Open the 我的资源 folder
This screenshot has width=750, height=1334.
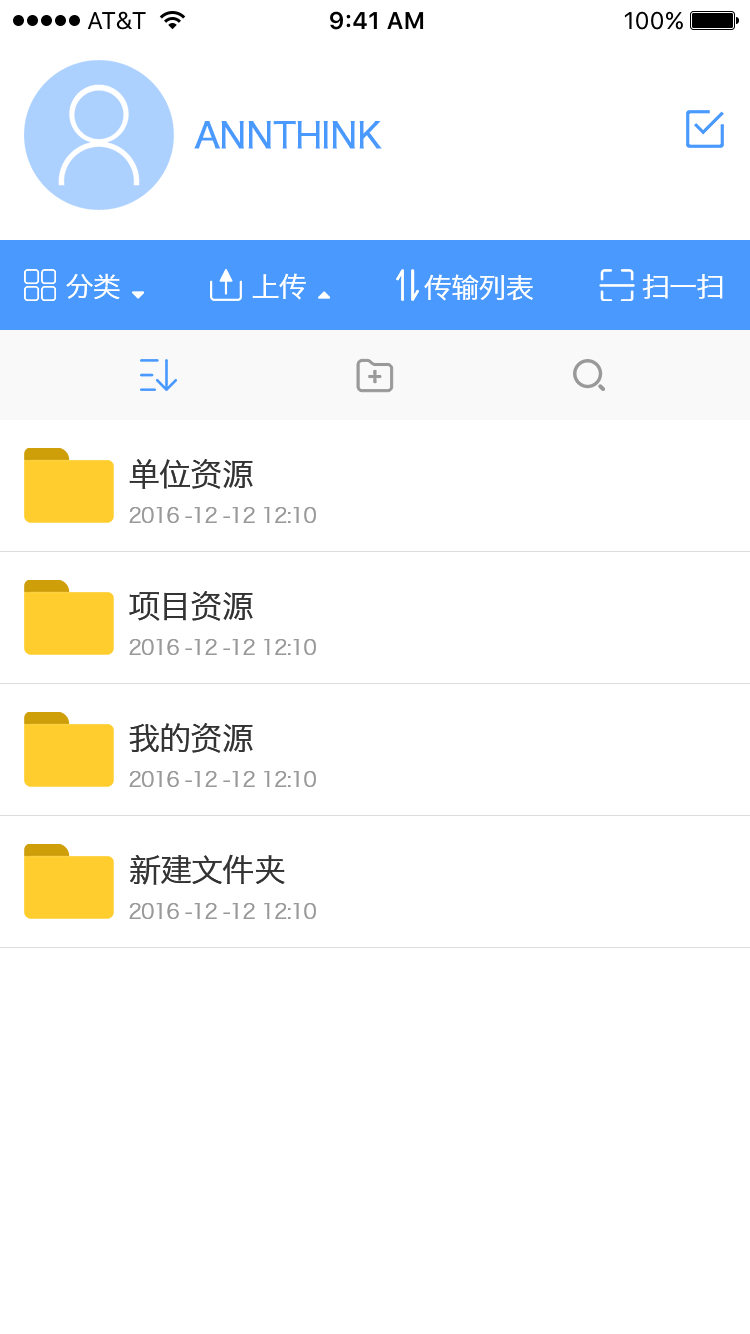click(375, 750)
